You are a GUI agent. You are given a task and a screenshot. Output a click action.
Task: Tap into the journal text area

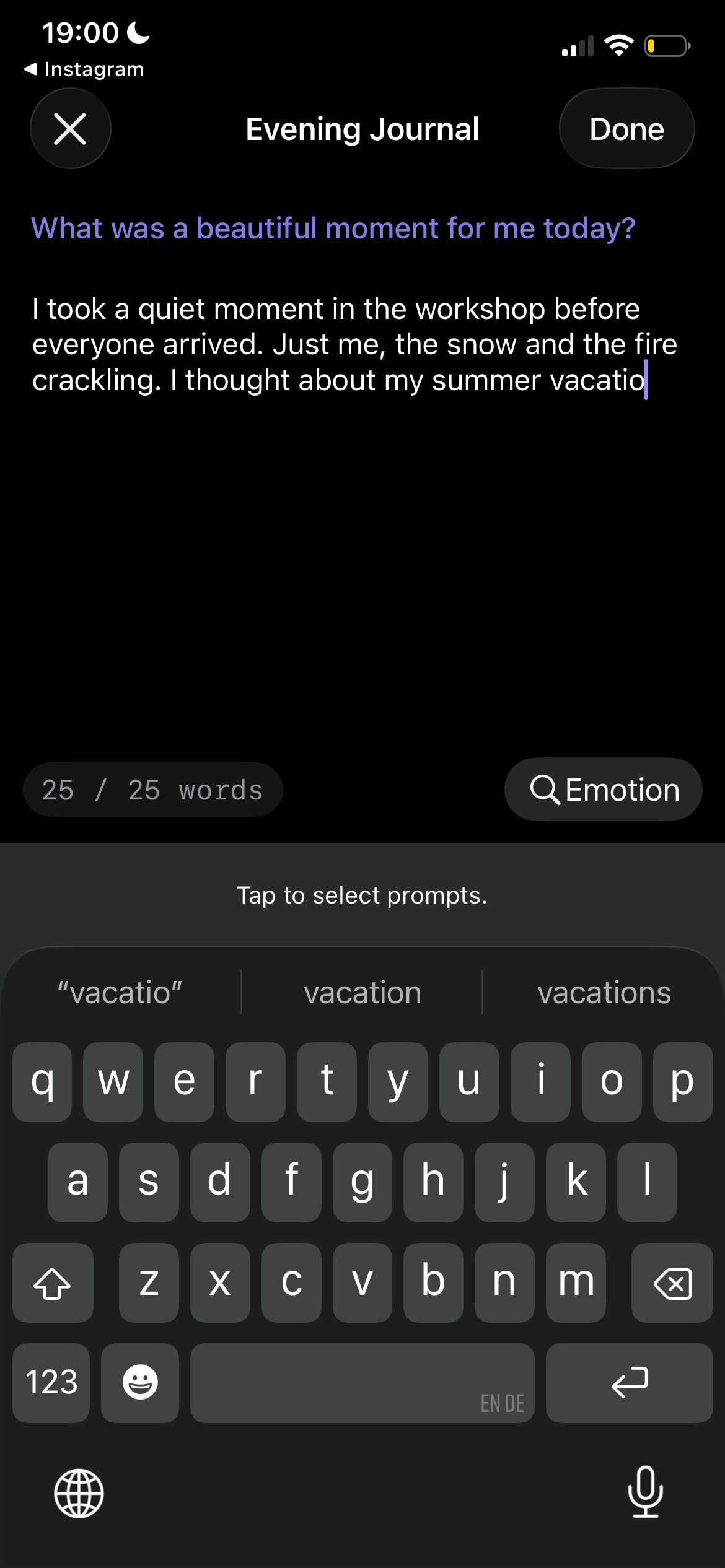362,526
